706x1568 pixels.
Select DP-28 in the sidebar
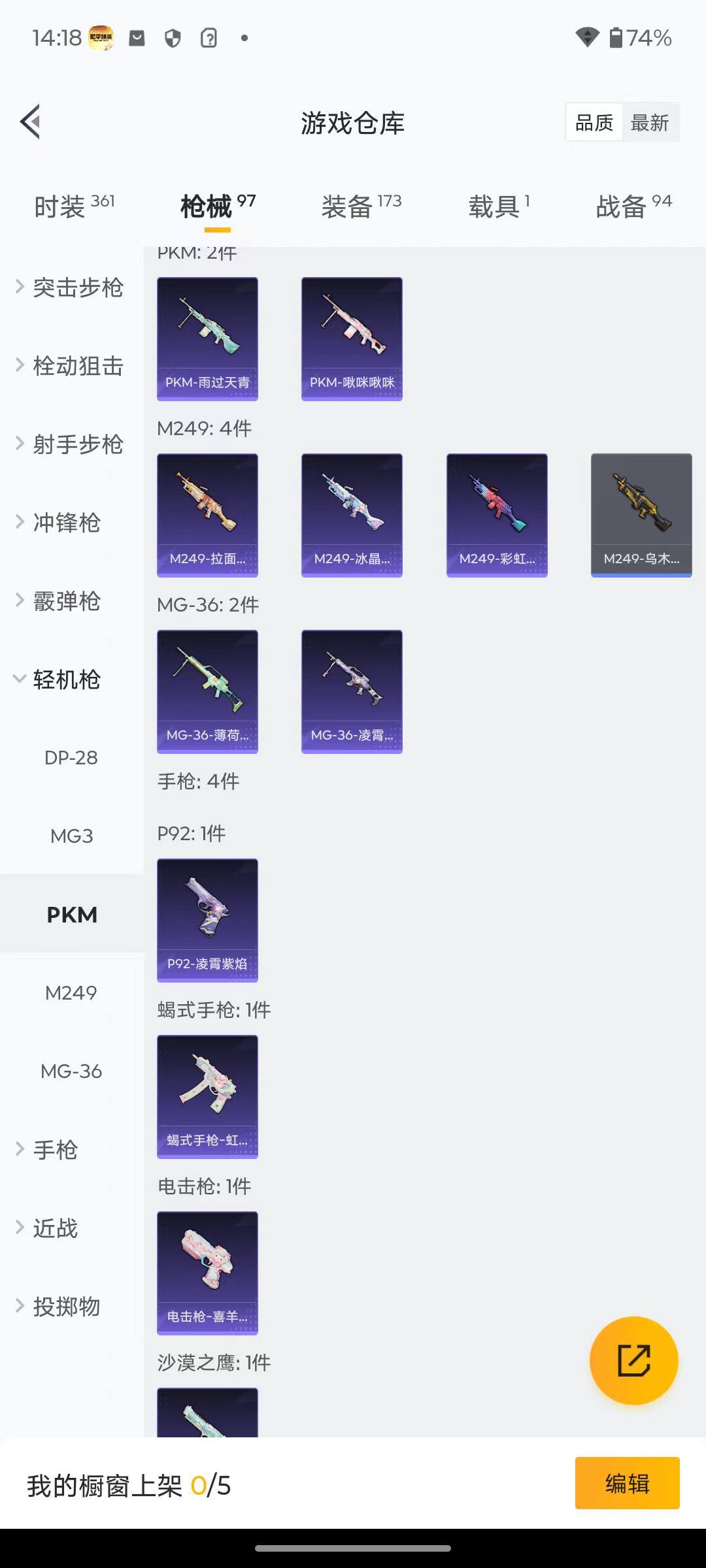point(72,758)
